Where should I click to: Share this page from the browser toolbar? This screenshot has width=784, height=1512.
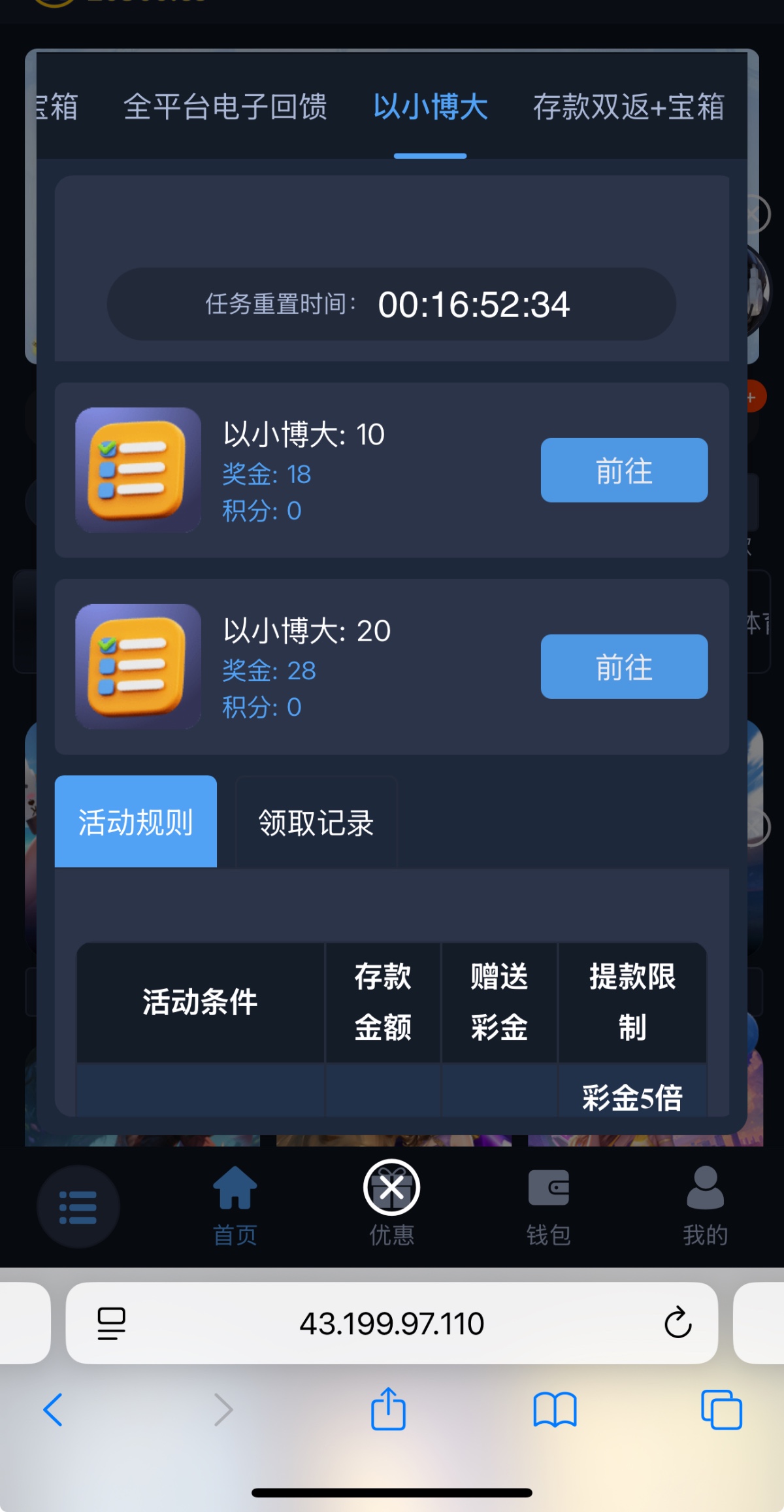(x=389, y=1409)
